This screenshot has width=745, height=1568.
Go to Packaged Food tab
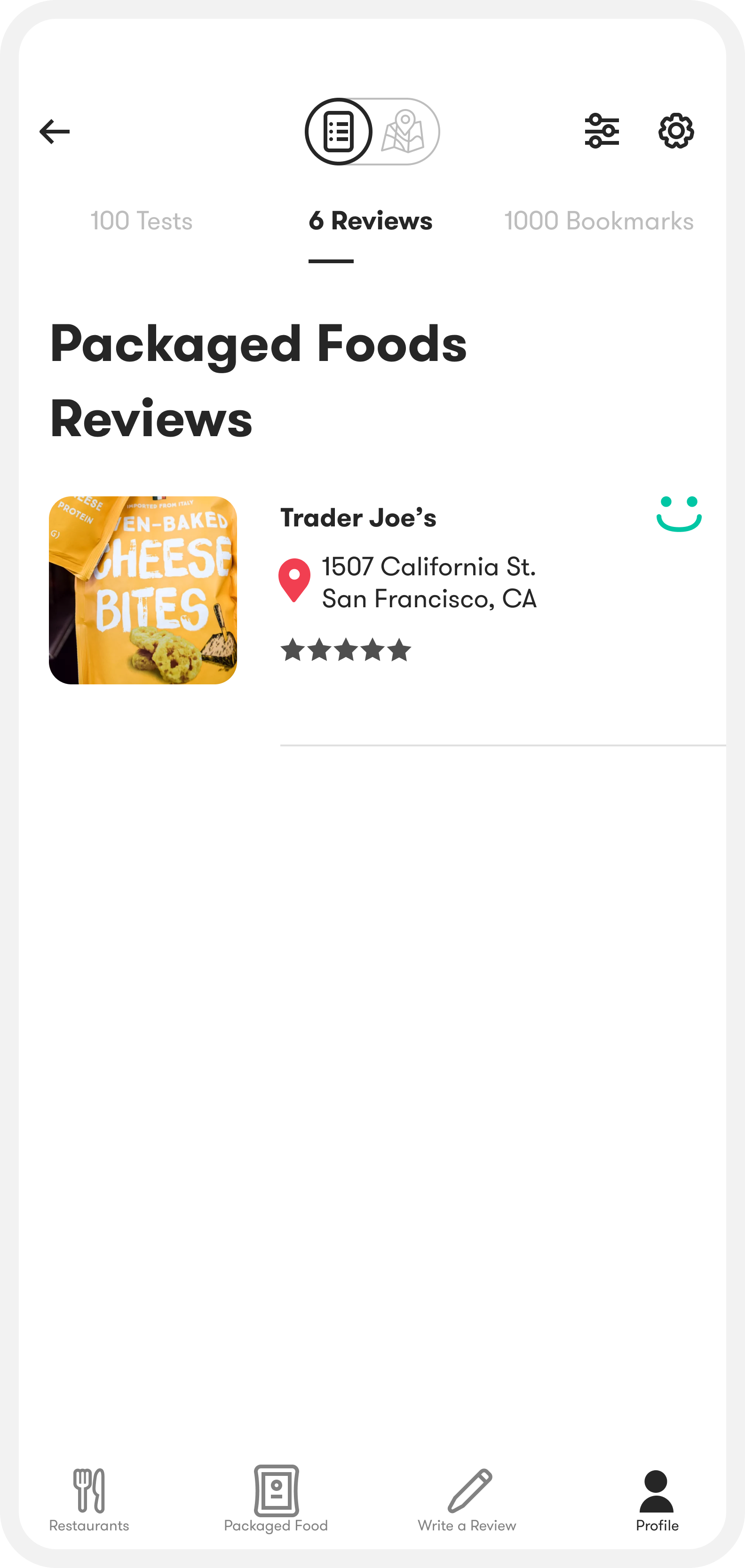click(x=276, y=1498)
